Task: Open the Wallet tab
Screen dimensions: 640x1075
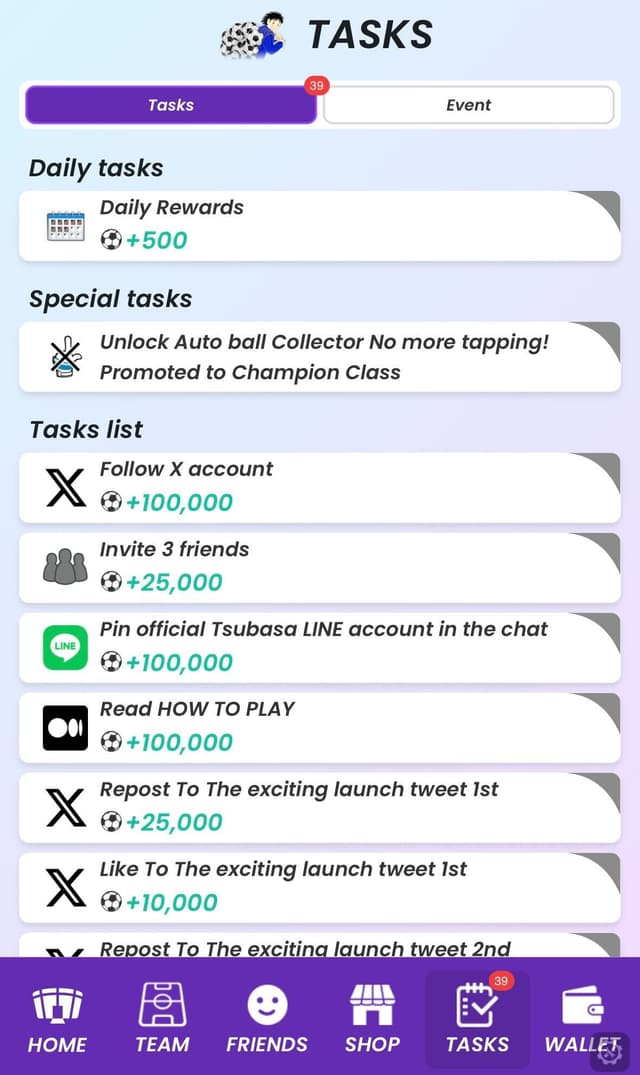Action: coord(581,1018)
